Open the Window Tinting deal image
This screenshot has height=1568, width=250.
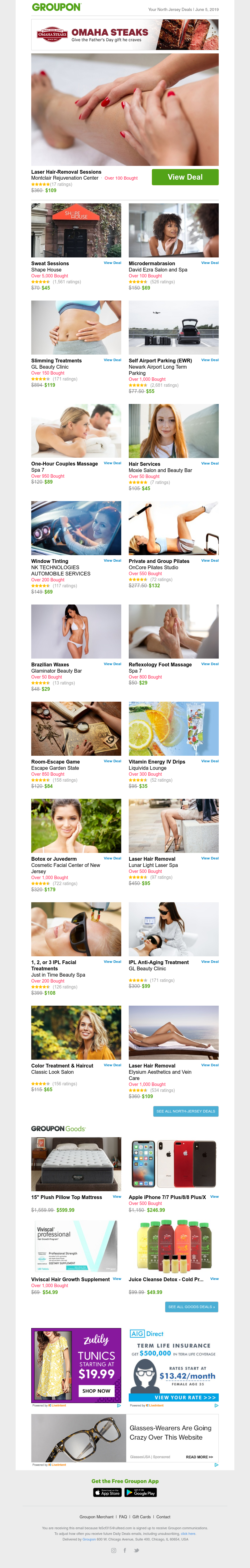point(76,528)
